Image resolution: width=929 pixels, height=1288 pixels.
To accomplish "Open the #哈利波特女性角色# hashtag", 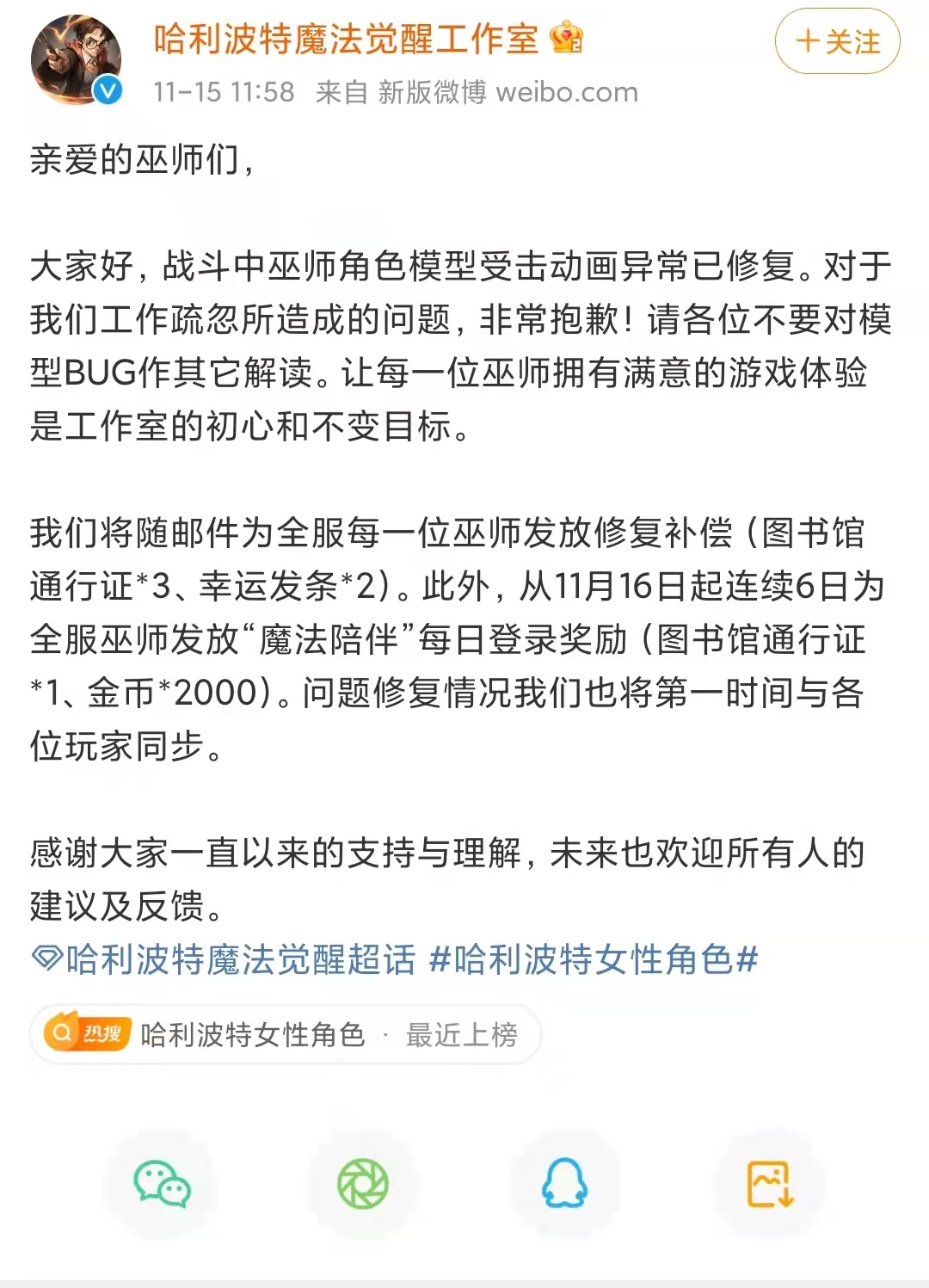I will (594, 959).
